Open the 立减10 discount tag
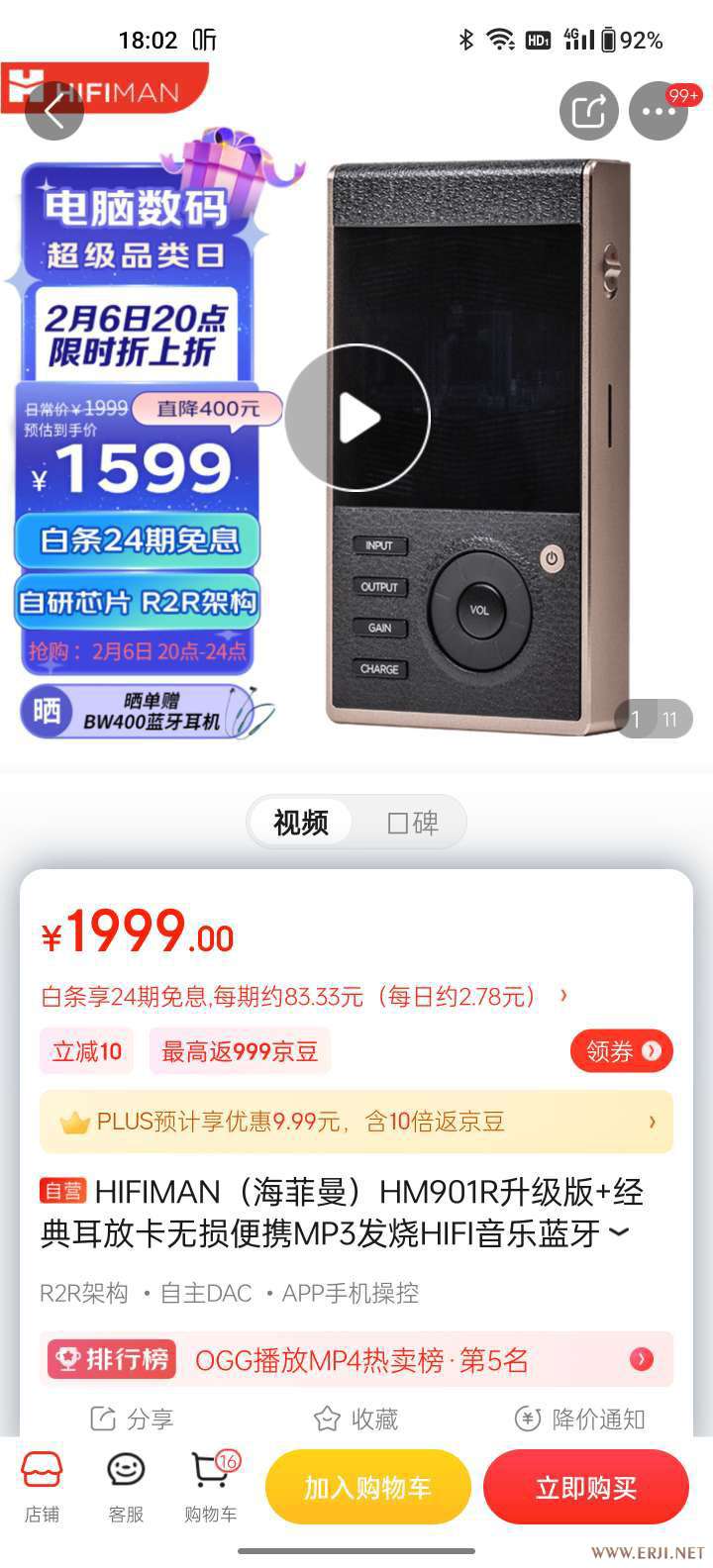This screenshot has height=1568, width=713. coord(86,1051)
